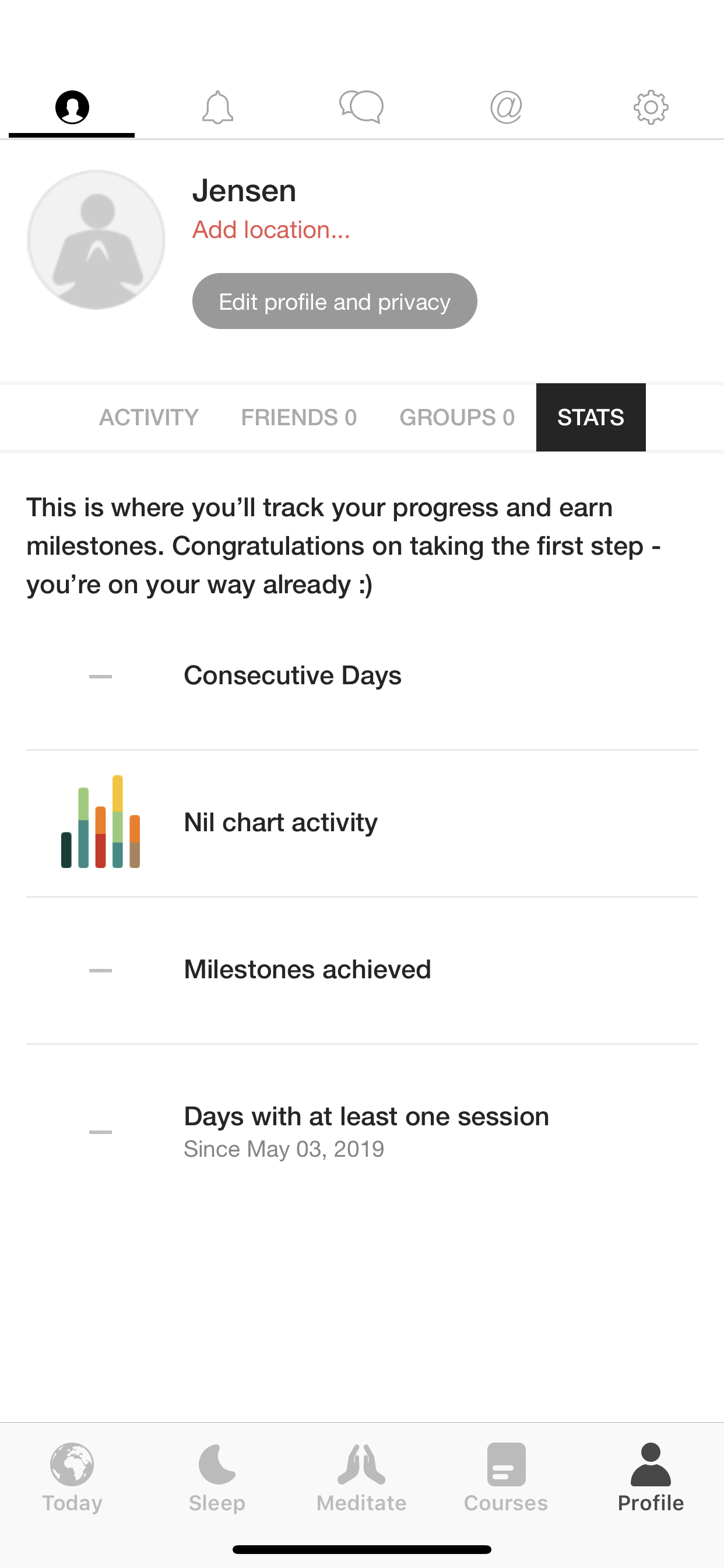The image size is (724, 1568).
Task: Open the notifications bell tab
Action: [x=217, y=107]
